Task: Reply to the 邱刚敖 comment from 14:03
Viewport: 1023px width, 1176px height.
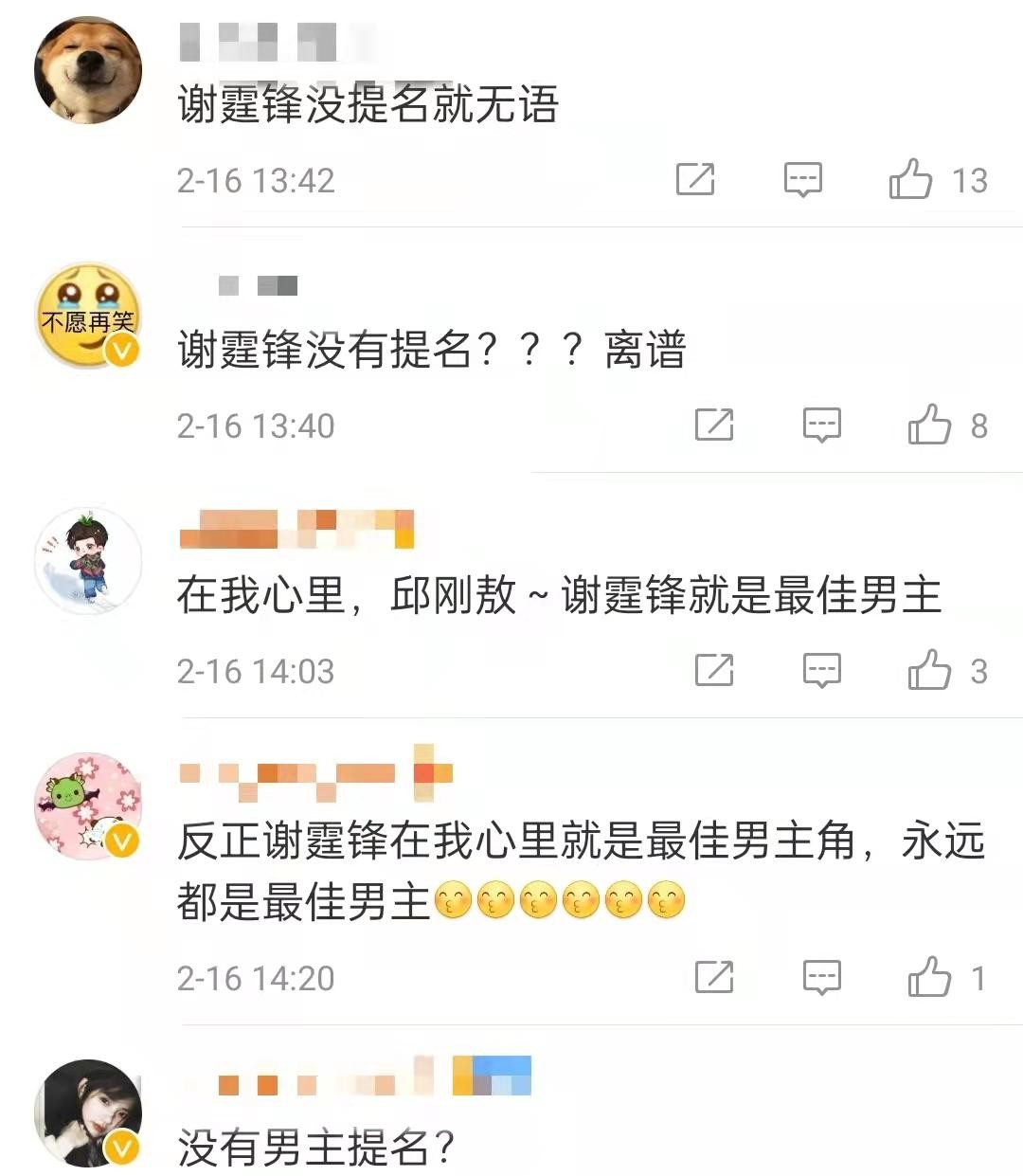Action: click(821, 670)
